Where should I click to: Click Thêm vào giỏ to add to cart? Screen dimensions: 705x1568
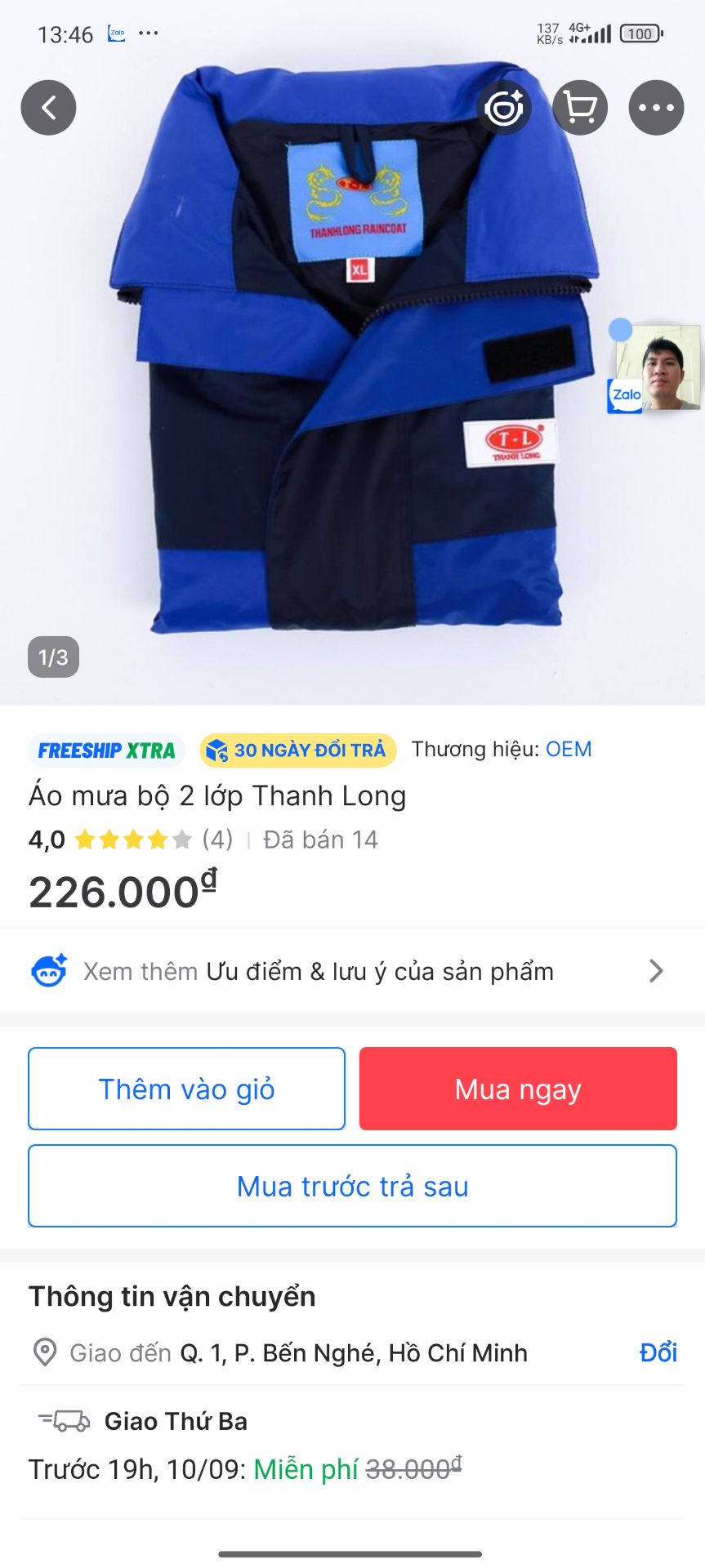186,1088
